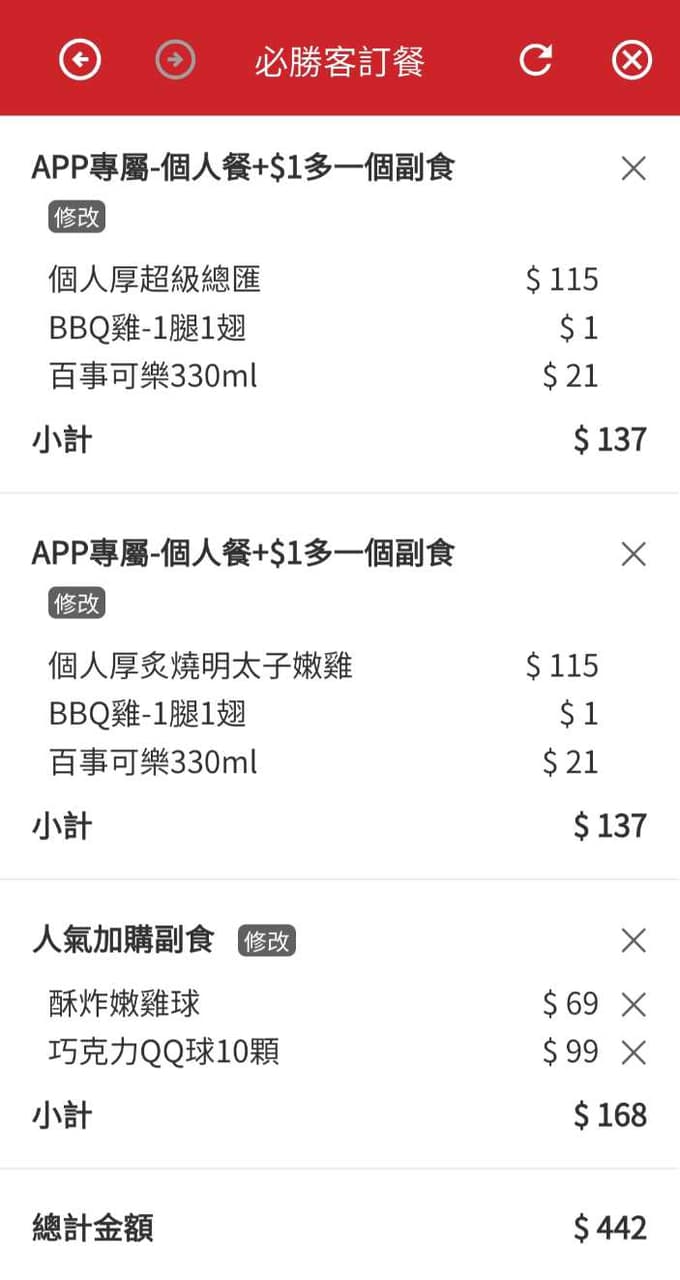Tap the forward arrow in the header
This screenshot has height=1280, width=680.
pos(175,61)
